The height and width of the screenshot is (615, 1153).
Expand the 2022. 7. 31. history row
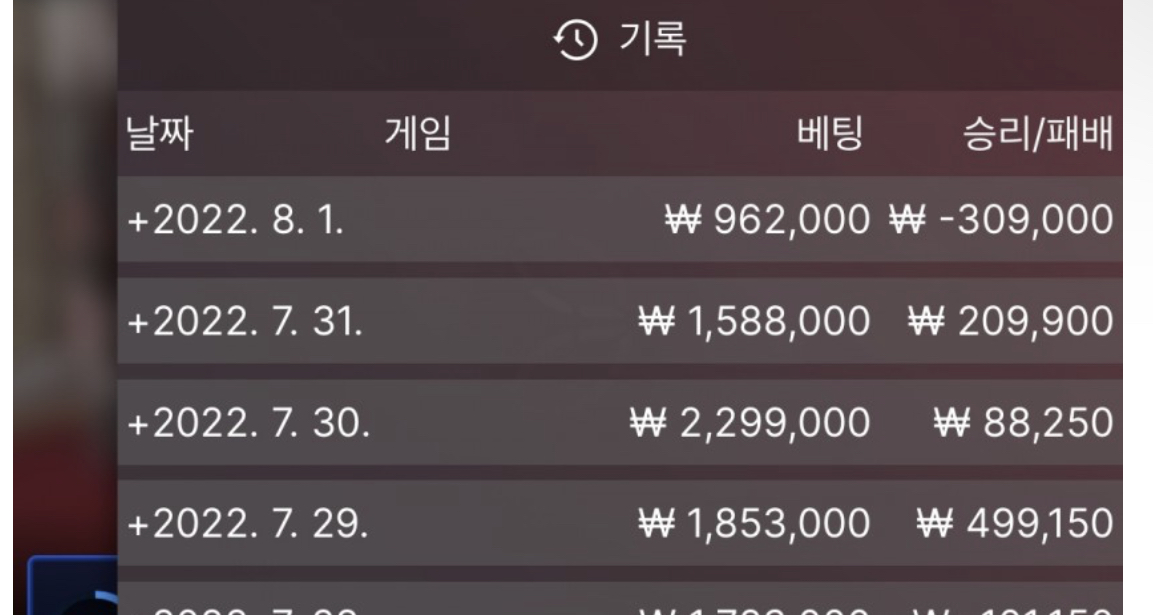tap(134, 321)
